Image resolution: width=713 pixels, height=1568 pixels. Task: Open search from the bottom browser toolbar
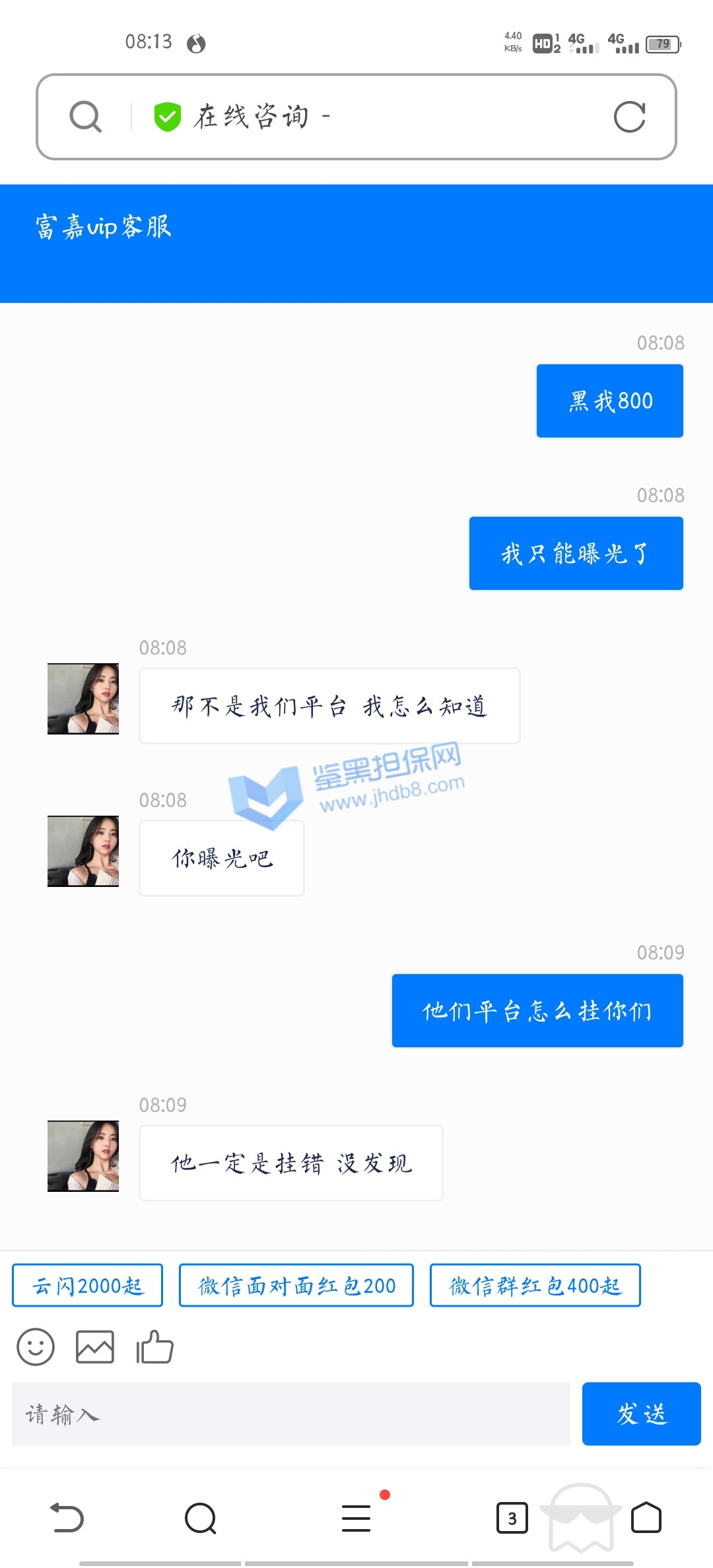click(201, 1518)
